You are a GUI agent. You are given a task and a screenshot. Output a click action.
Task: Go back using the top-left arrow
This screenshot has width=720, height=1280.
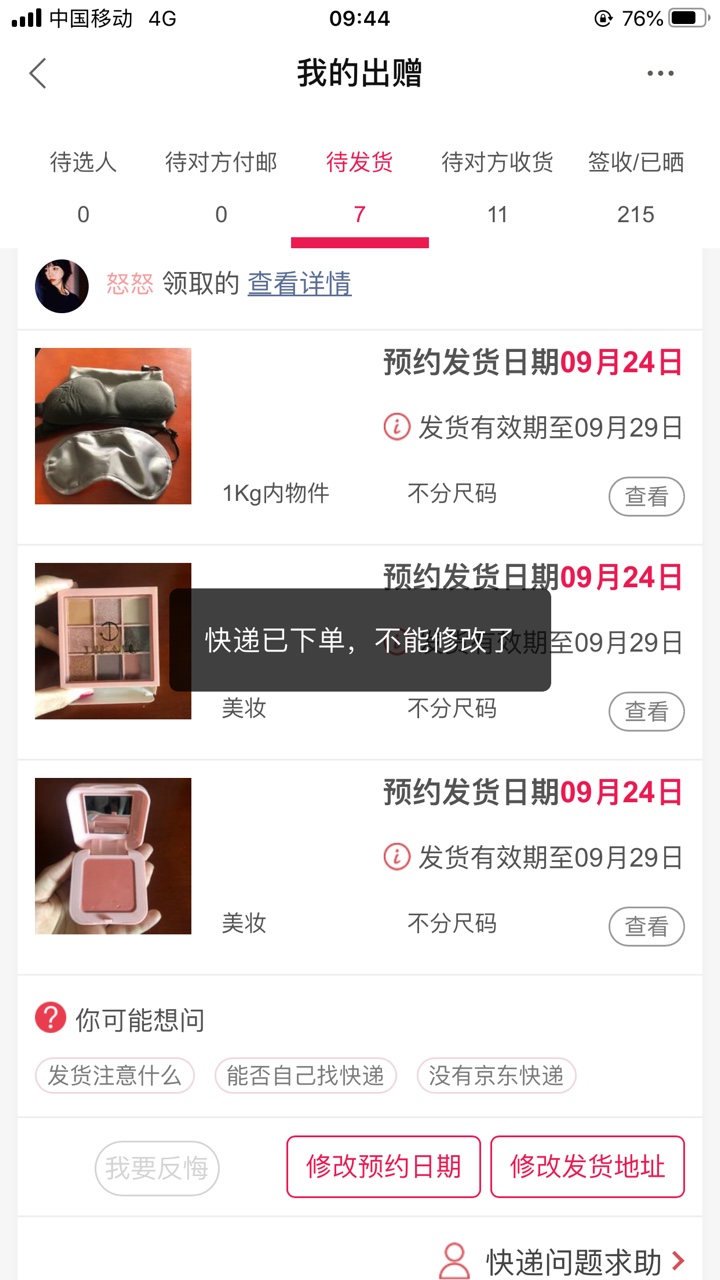coord(38,73)
